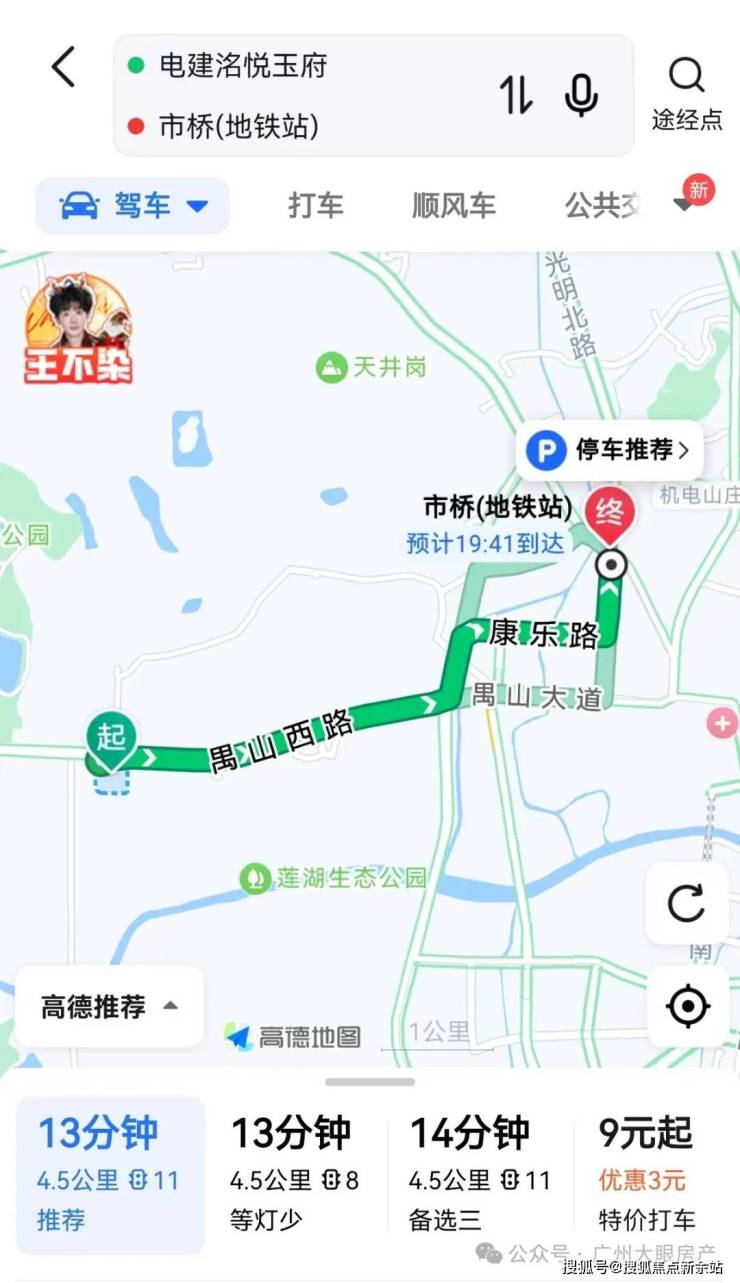Select the 13分钟 推荐 route

click(x=110, y=1175)
